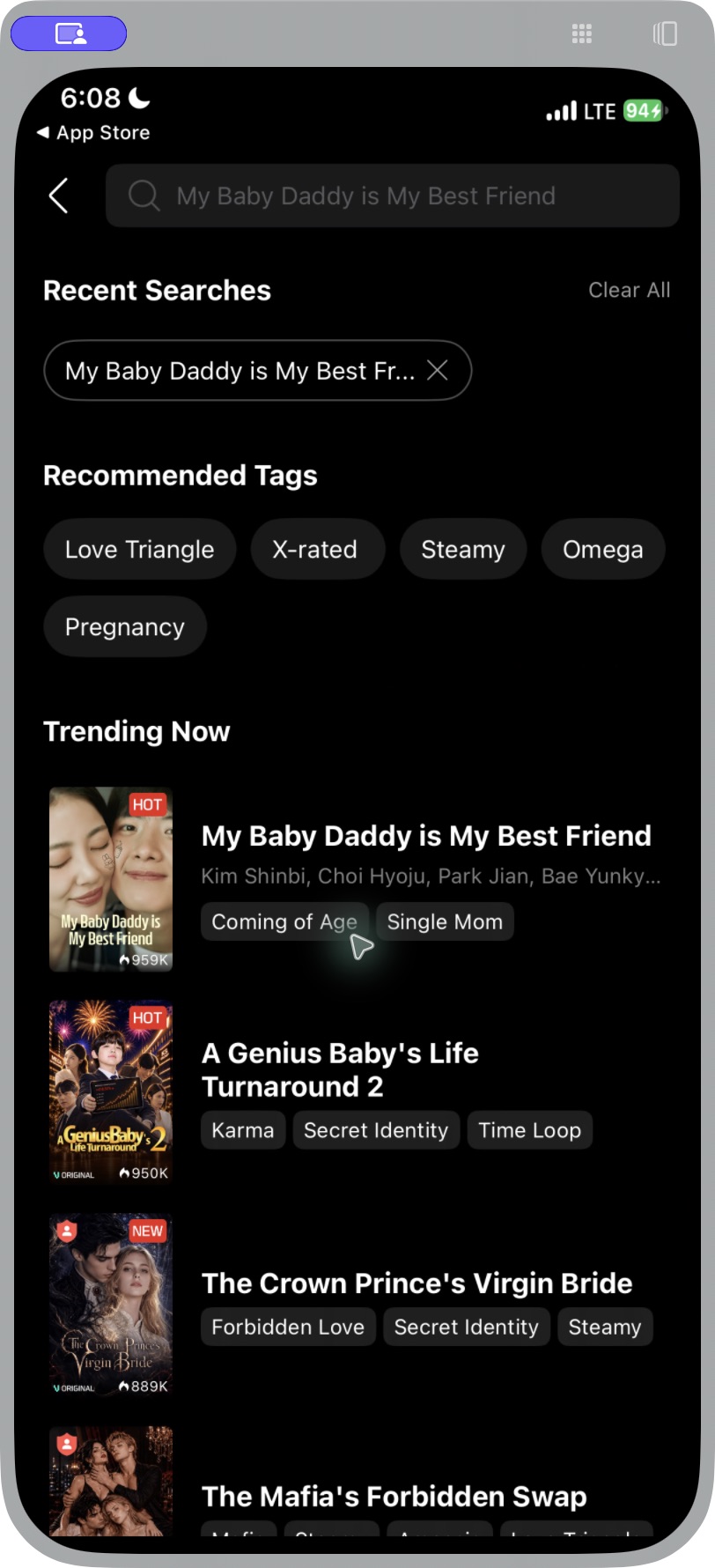The width and height of the screenshot is (715, 1568).
Task: Select the Pregnancy tag
Action: click(x=125, y=627)
